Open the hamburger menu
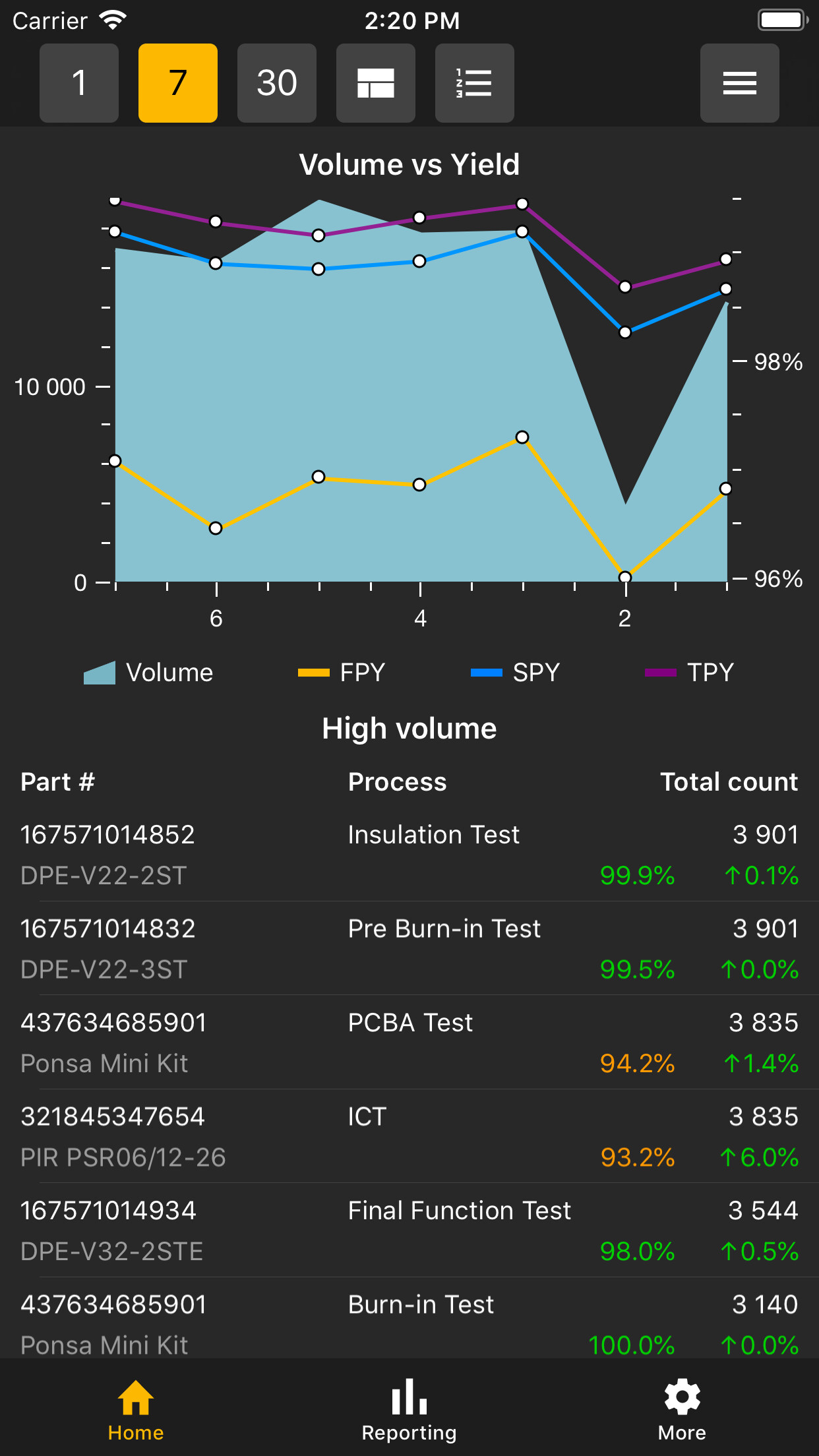 [x=739, y=83]
